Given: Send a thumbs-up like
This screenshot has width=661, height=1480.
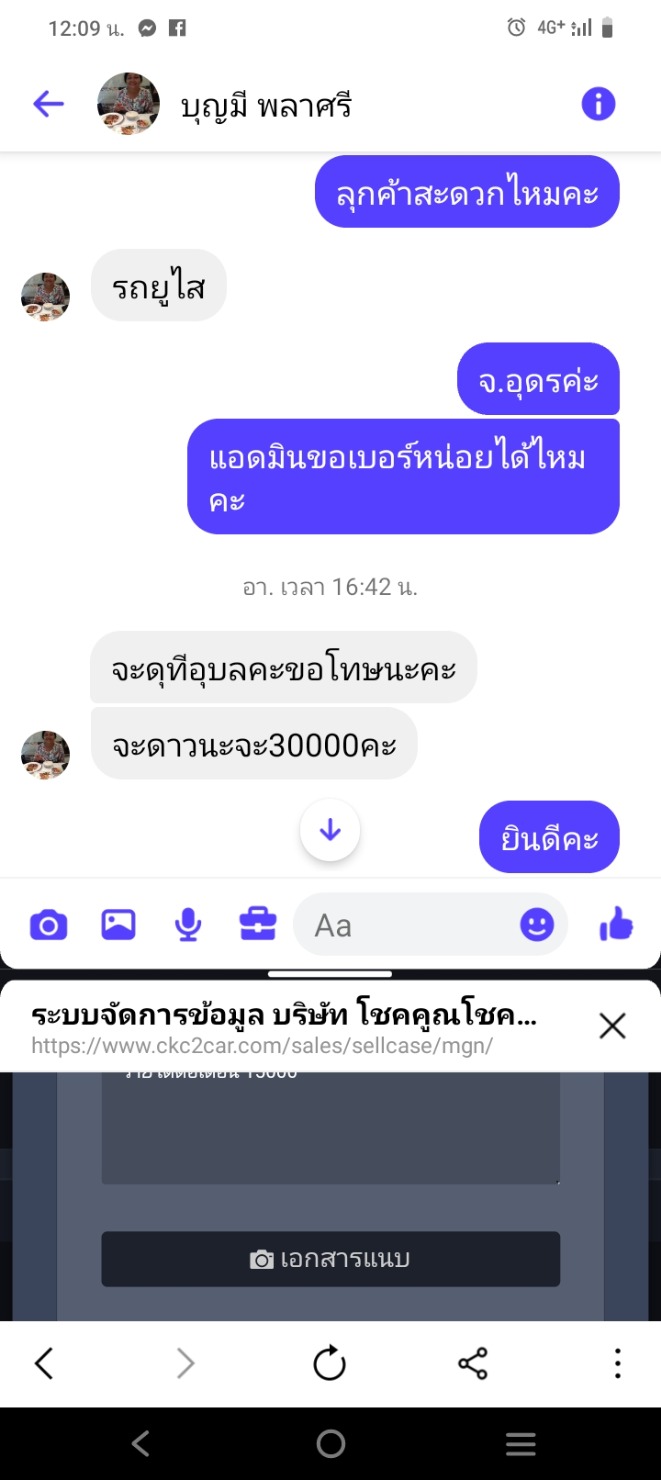Looking at the screenshot, I should click(616, 925).
